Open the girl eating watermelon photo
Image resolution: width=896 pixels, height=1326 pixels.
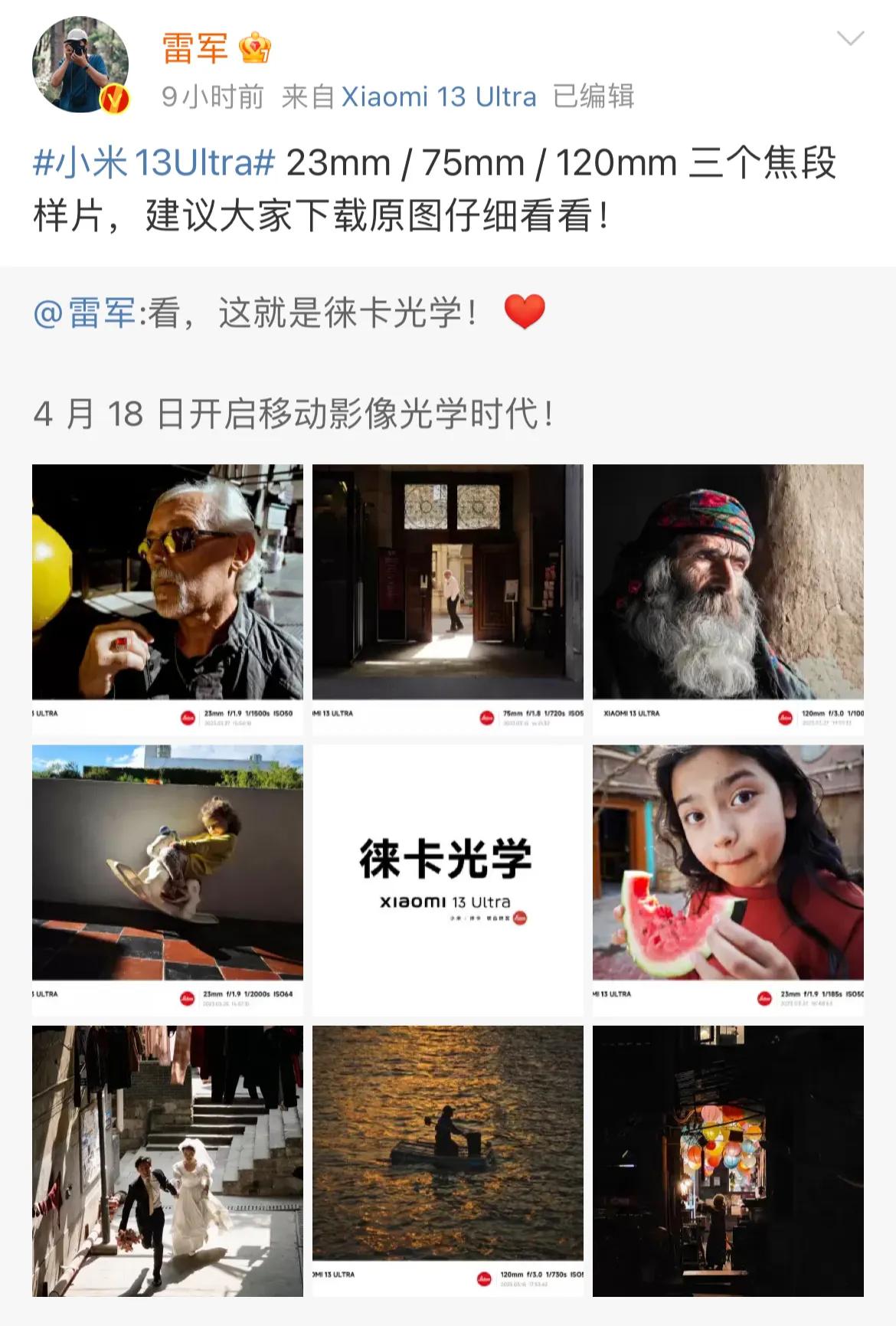(x=728, y=879)
